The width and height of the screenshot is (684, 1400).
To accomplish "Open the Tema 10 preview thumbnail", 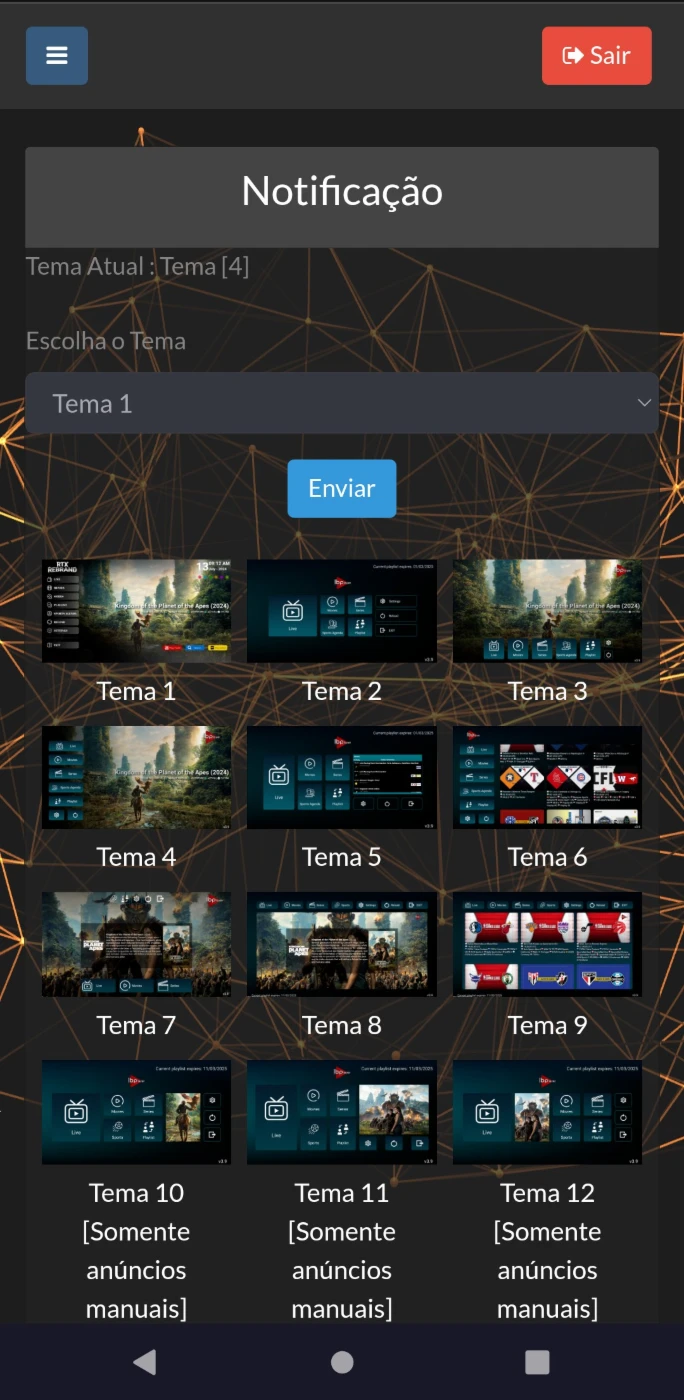I will (136, 1112).
